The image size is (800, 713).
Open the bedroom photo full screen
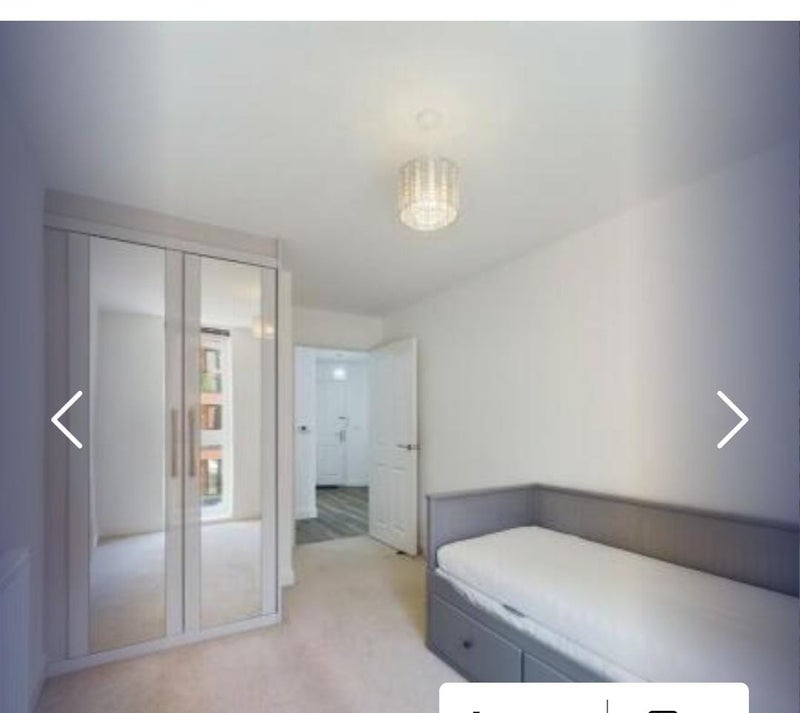[x=400, y=300]
